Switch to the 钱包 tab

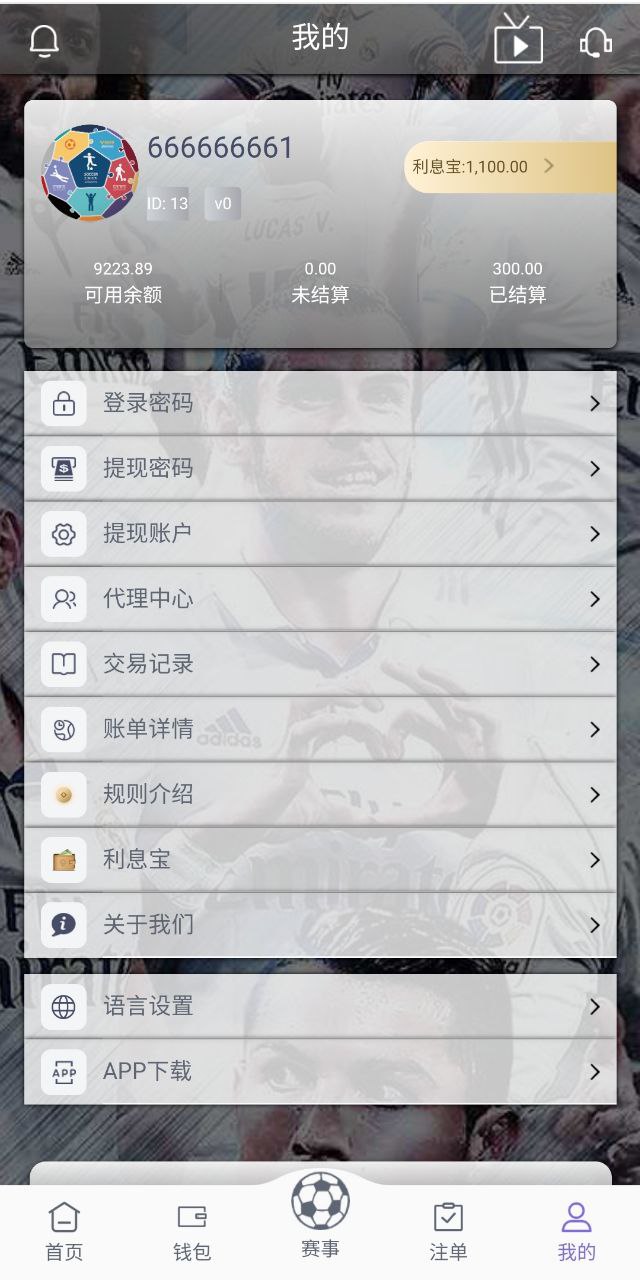(192, 1232)
